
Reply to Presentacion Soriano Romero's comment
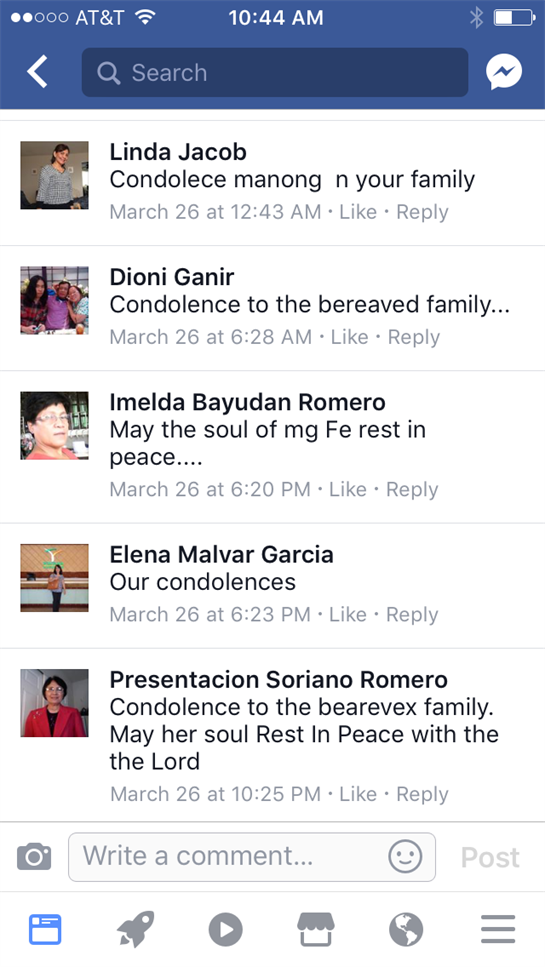[422, 794]
